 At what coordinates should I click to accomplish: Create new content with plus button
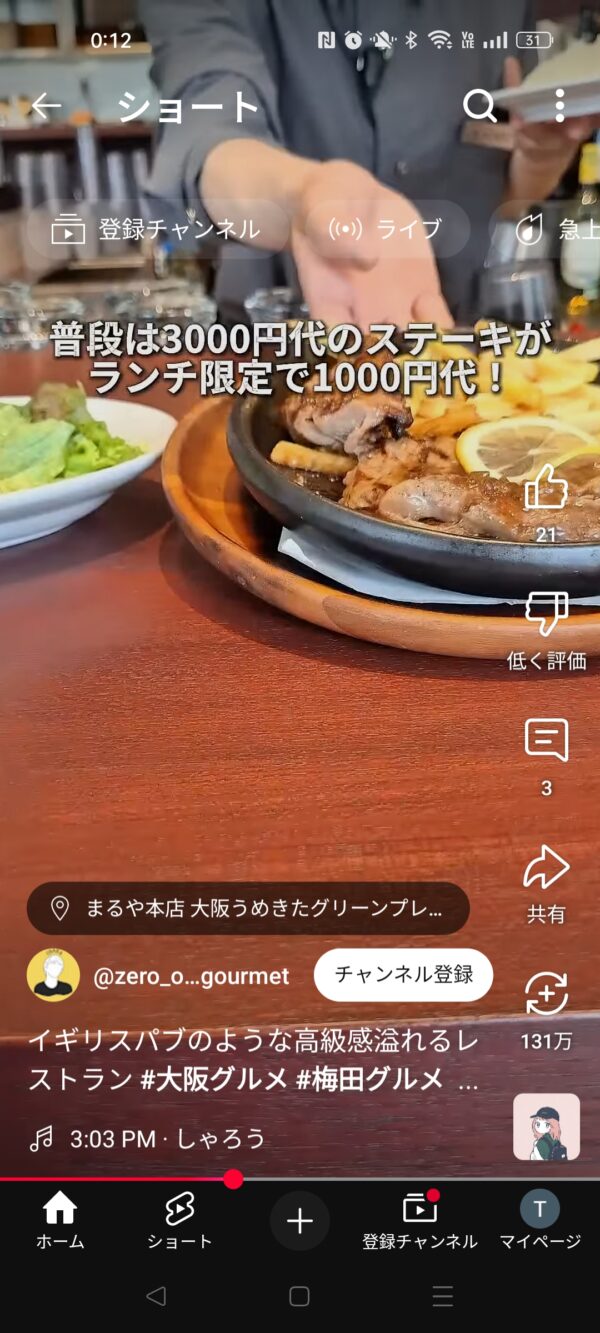(300, 1221)
